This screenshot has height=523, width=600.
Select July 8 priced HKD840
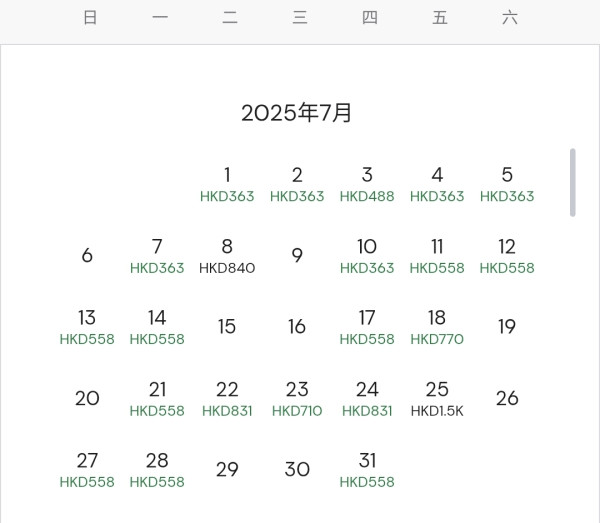(227, 256)
